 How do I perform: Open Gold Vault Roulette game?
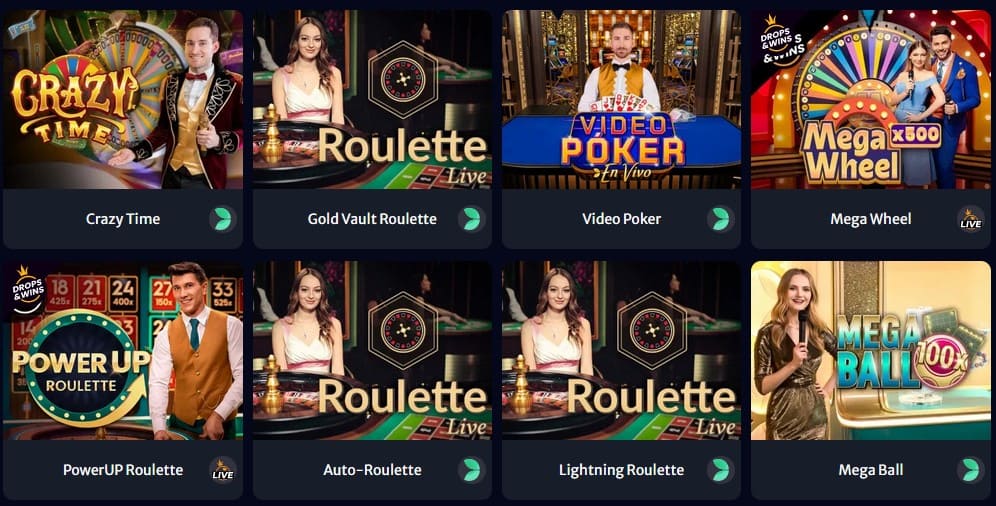click(x=371, y=100)
